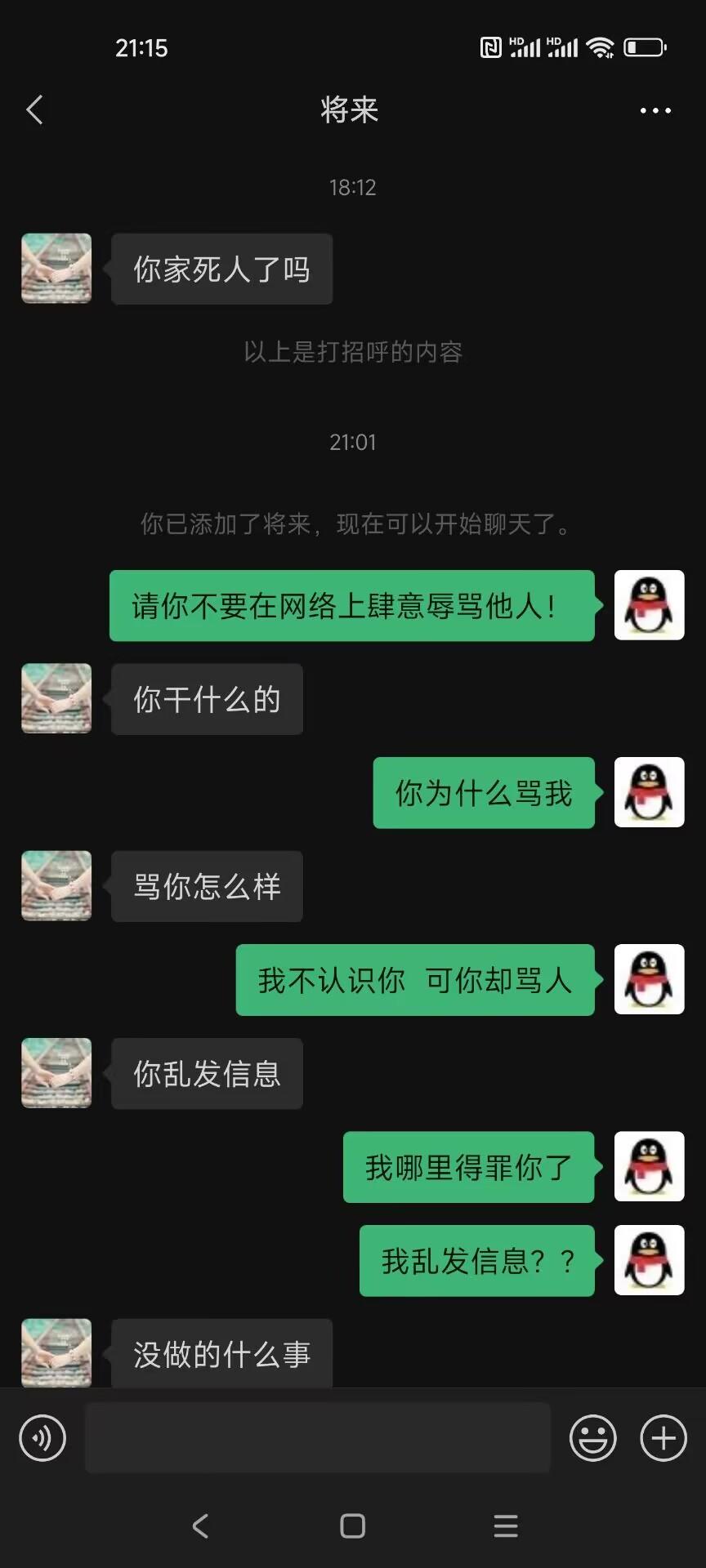Tap the clock showing 21:15
Screen dimensions: 706x1568
click(141, 47)
